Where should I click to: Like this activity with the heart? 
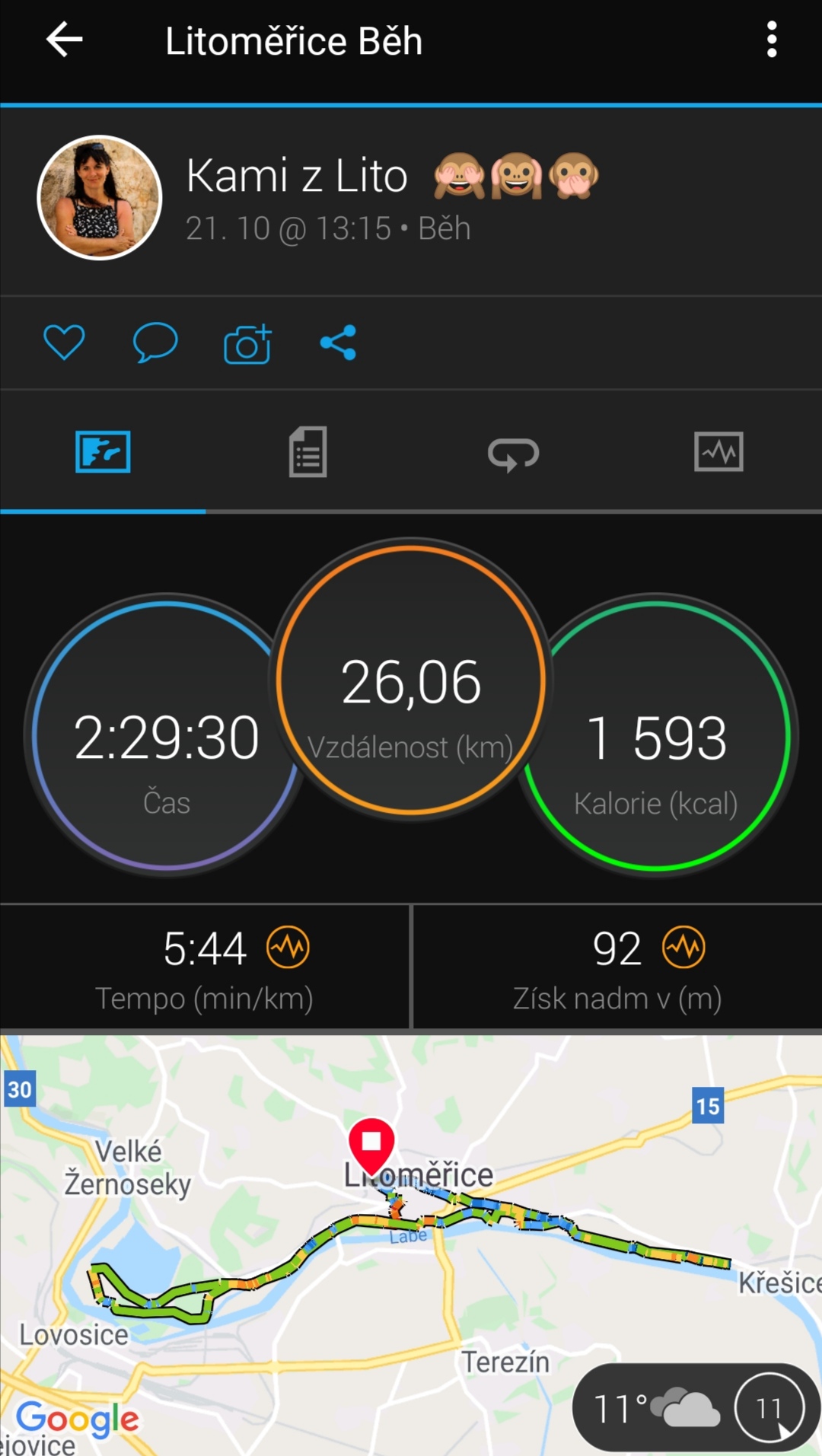(64, 342)
